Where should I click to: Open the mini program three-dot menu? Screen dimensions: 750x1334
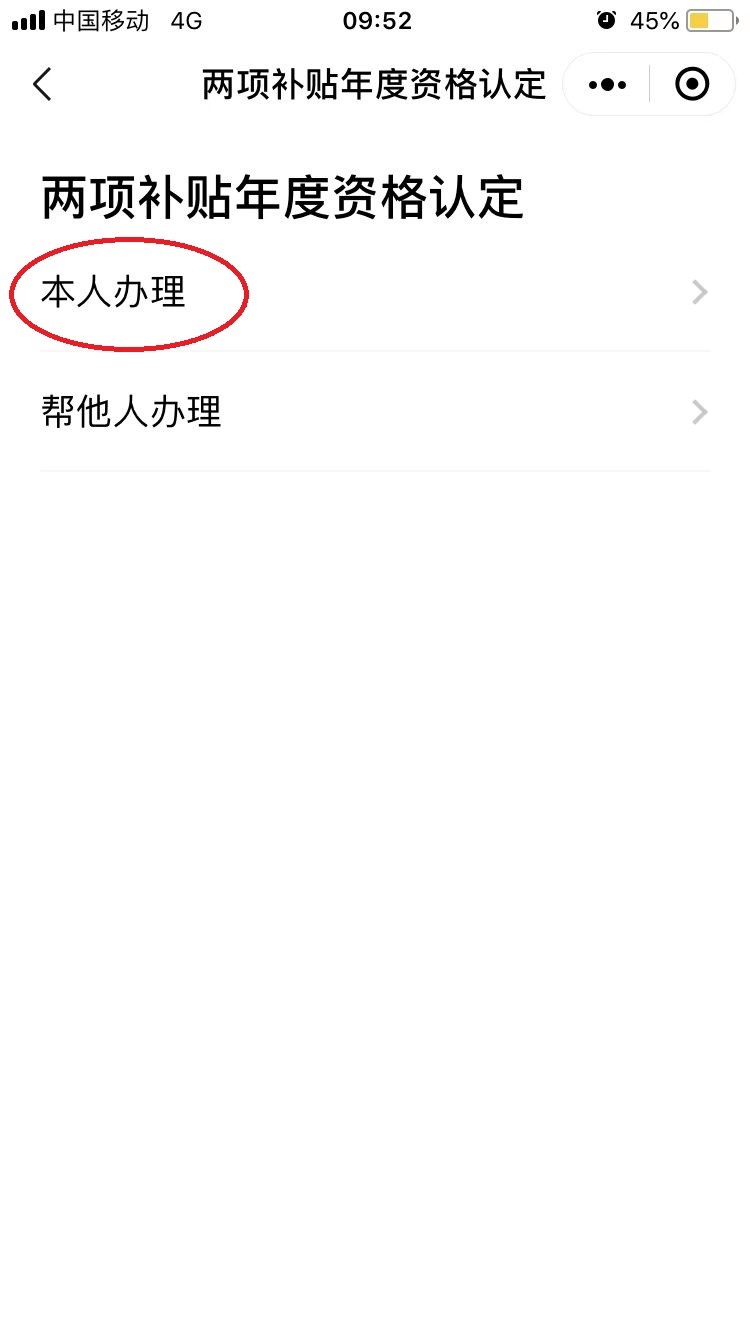(607, 85)
